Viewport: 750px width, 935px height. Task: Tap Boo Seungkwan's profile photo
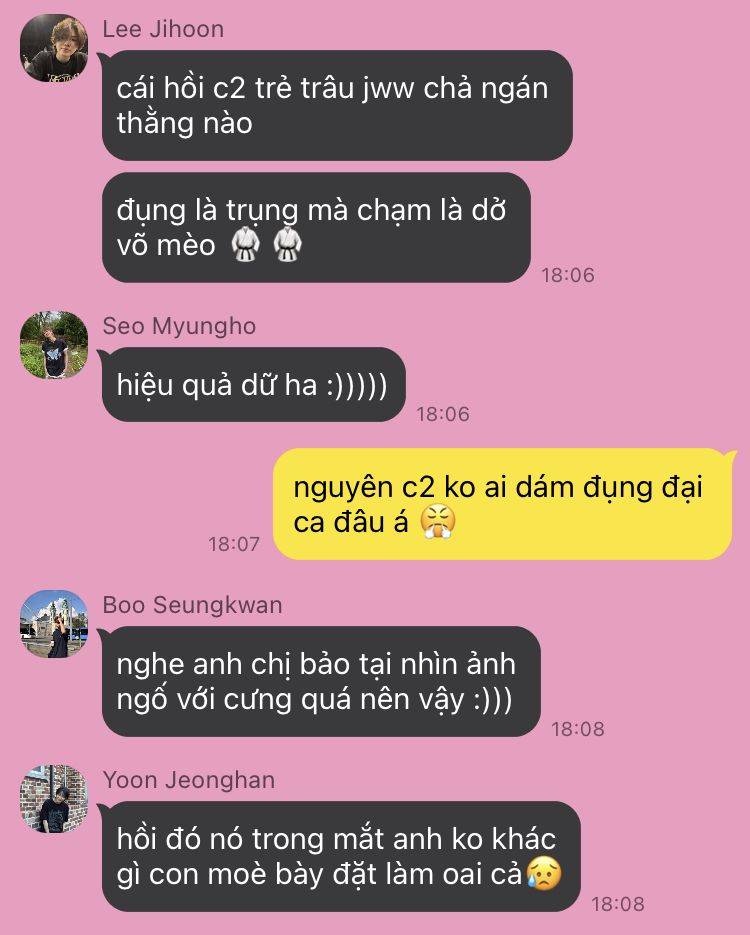click(54, 624)
